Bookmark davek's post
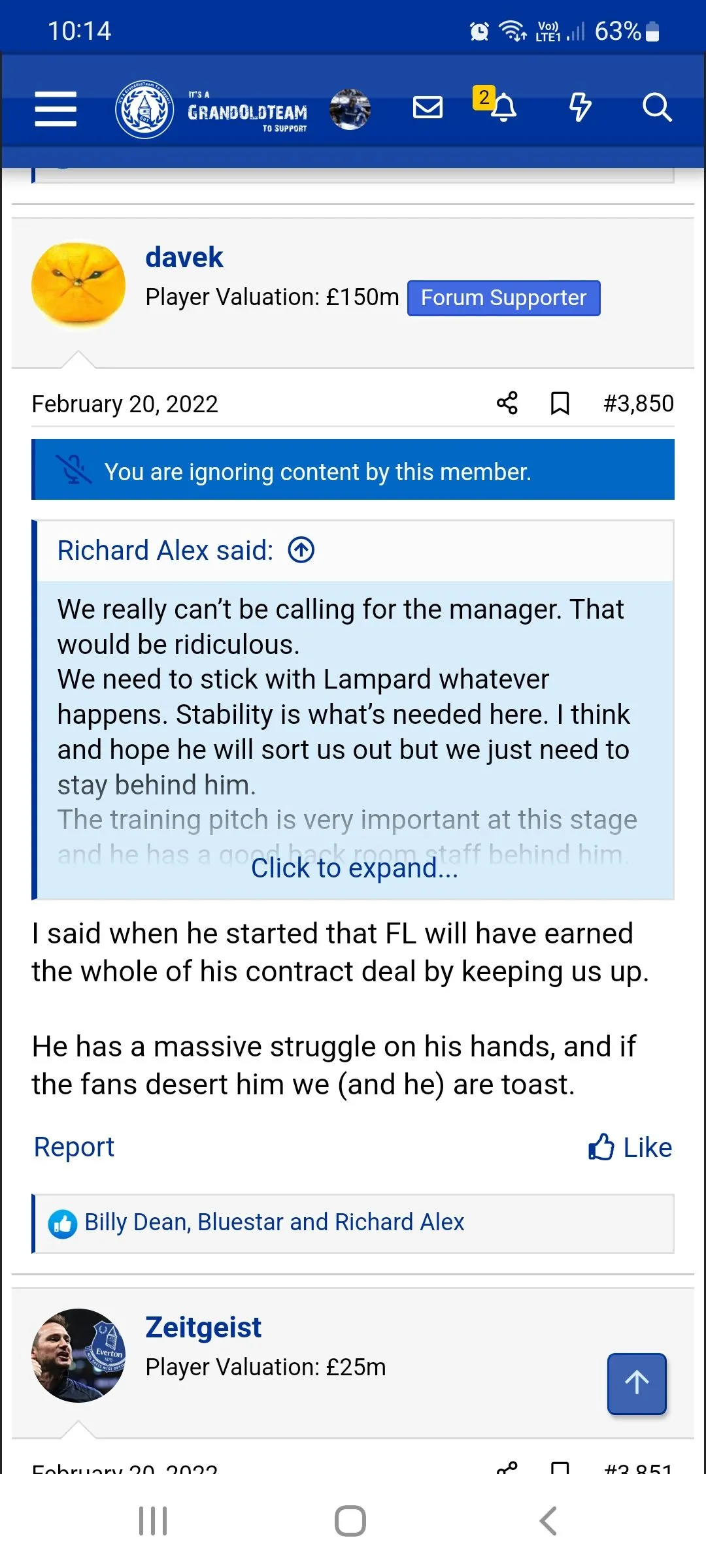The image size is (706, 1568). pyautogui.click(x=560, y=403)
